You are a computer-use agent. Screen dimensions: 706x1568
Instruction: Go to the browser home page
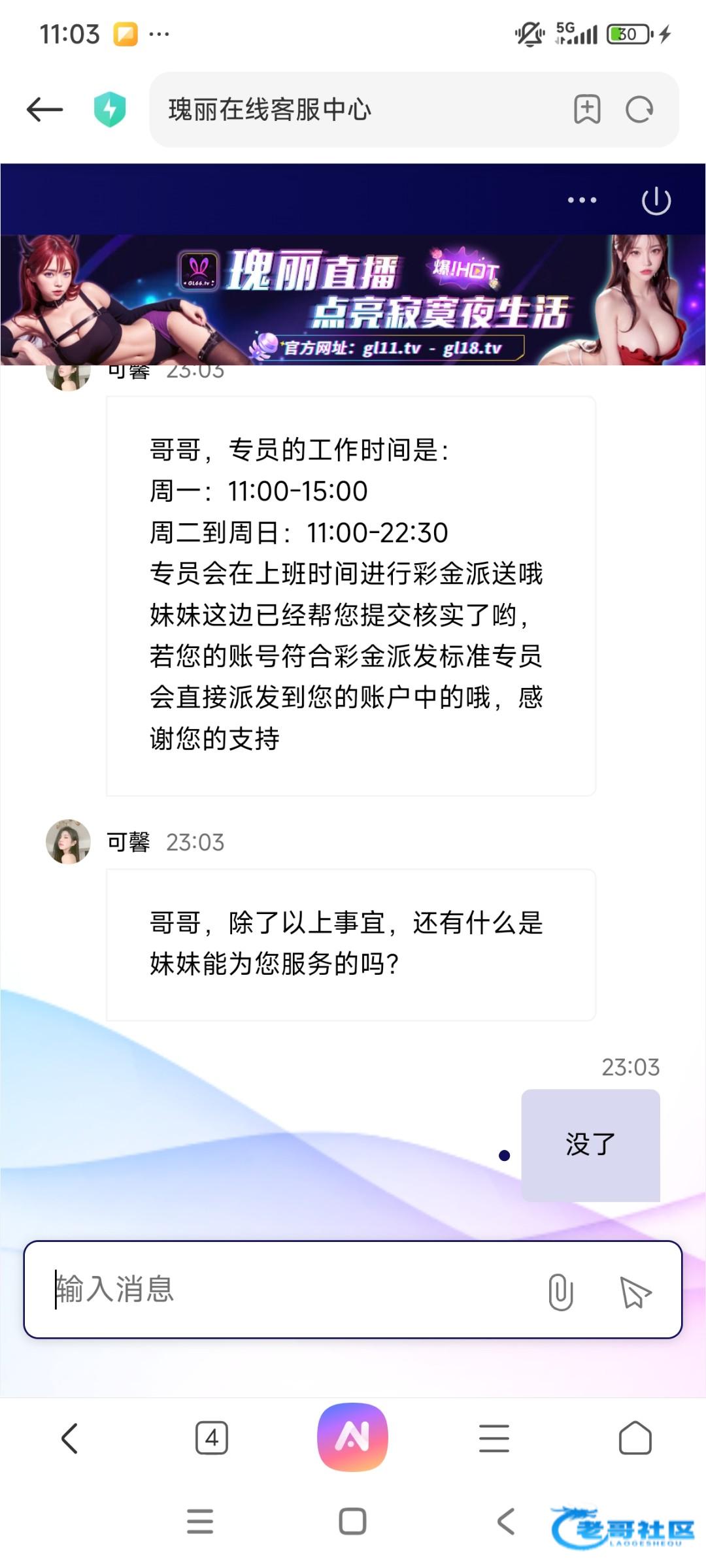(x=635, y=1438)
